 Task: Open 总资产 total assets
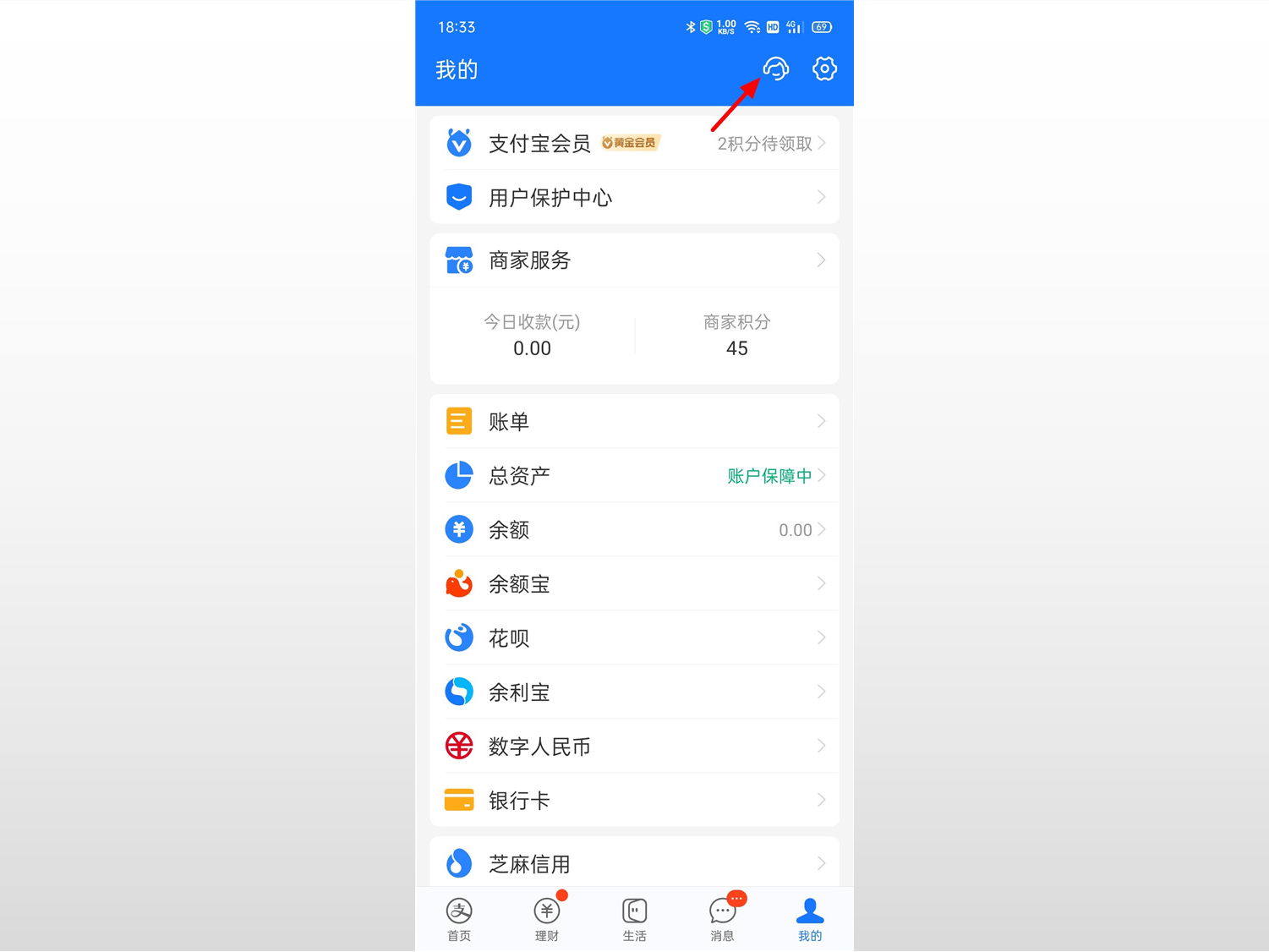[x=634, y=475]
